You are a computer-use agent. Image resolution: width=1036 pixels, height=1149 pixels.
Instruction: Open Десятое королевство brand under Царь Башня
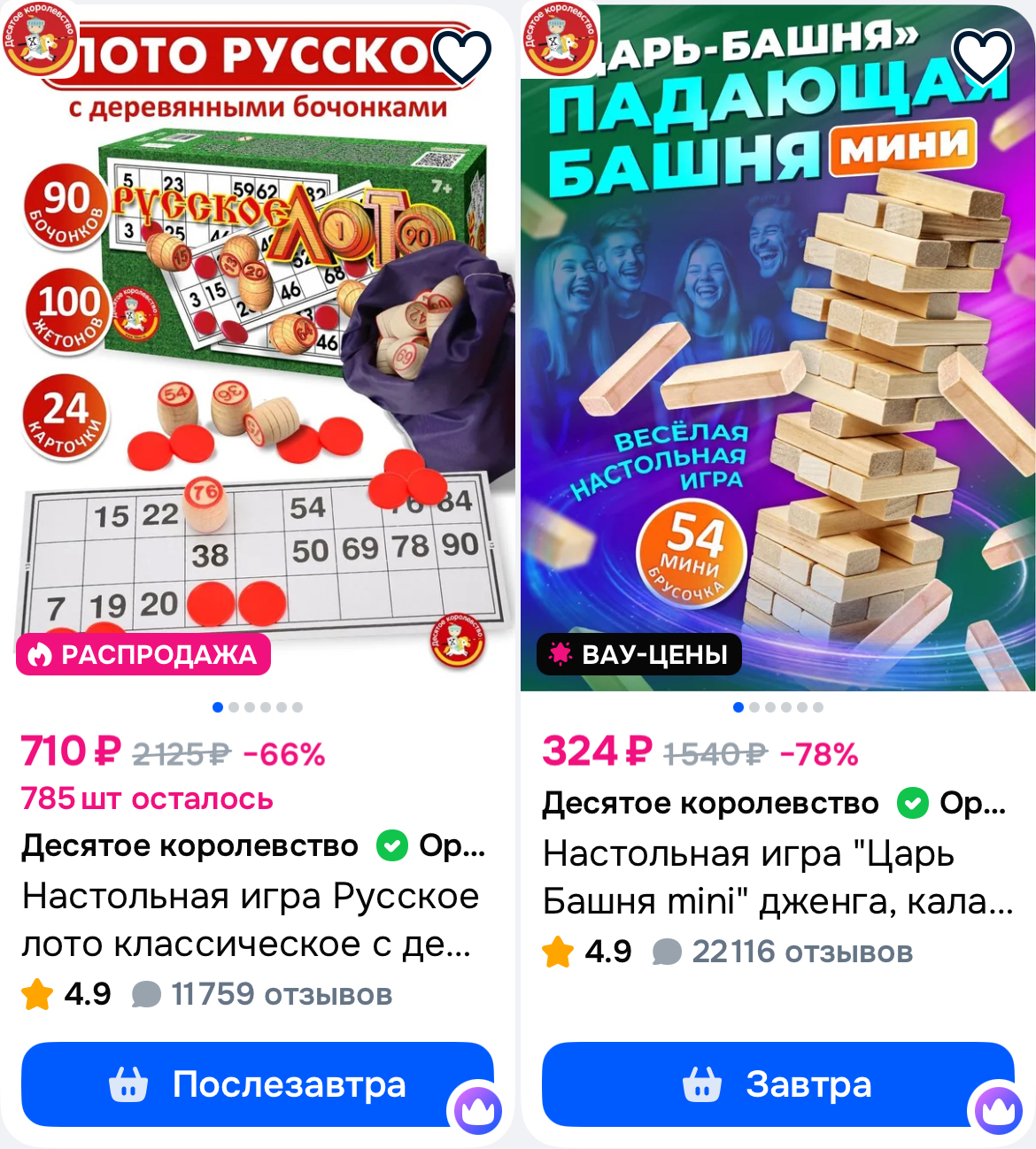tap(710, 804)
